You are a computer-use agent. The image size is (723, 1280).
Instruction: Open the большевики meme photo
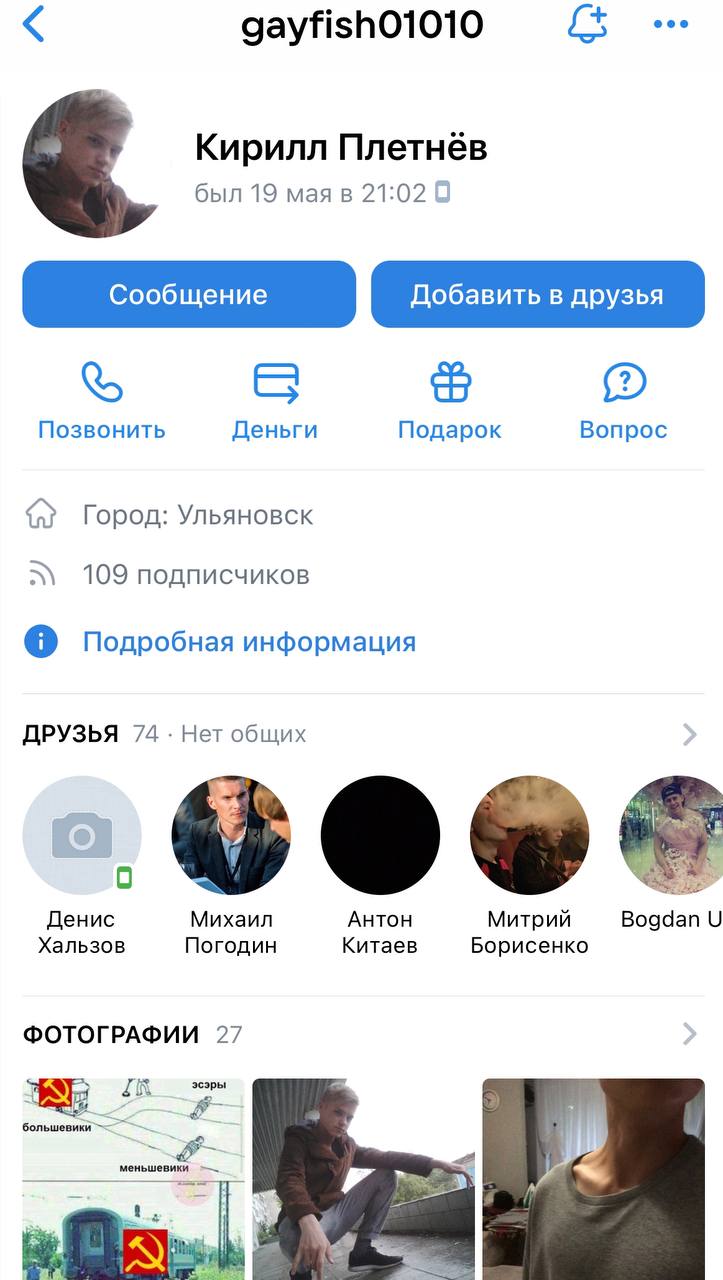pos(134,1178)
